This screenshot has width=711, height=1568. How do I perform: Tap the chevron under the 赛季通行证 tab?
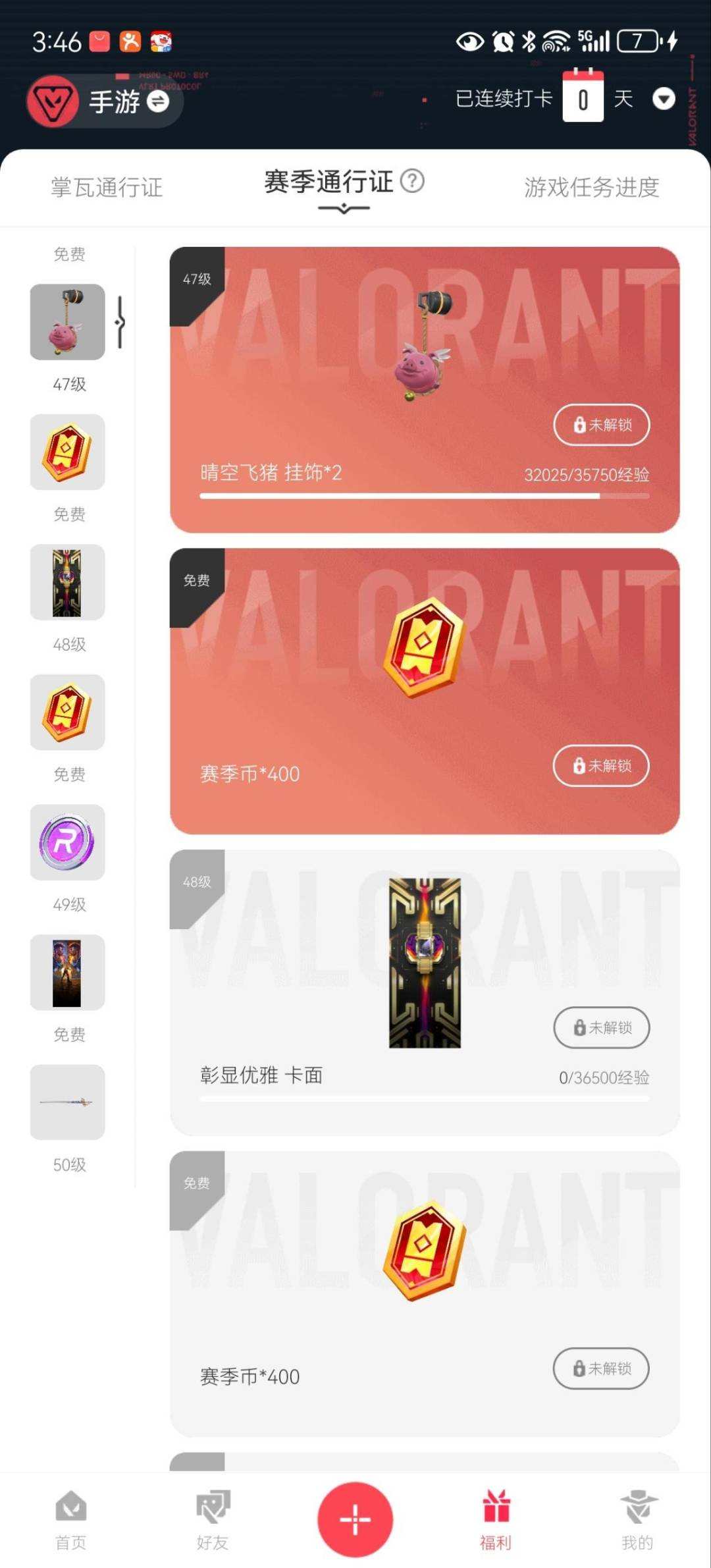click(x=344, y=208)
